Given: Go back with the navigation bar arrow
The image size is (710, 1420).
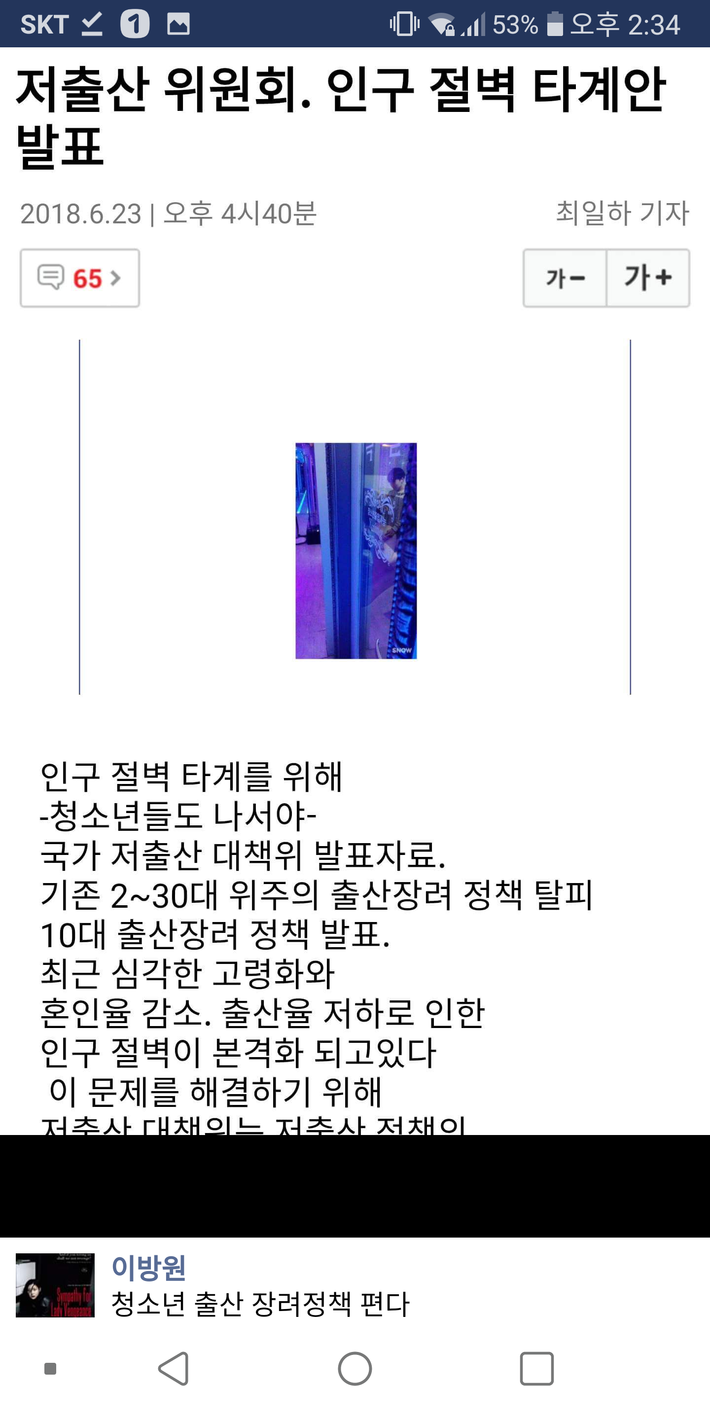Looking at the screenshot, I should point(174,1368).
